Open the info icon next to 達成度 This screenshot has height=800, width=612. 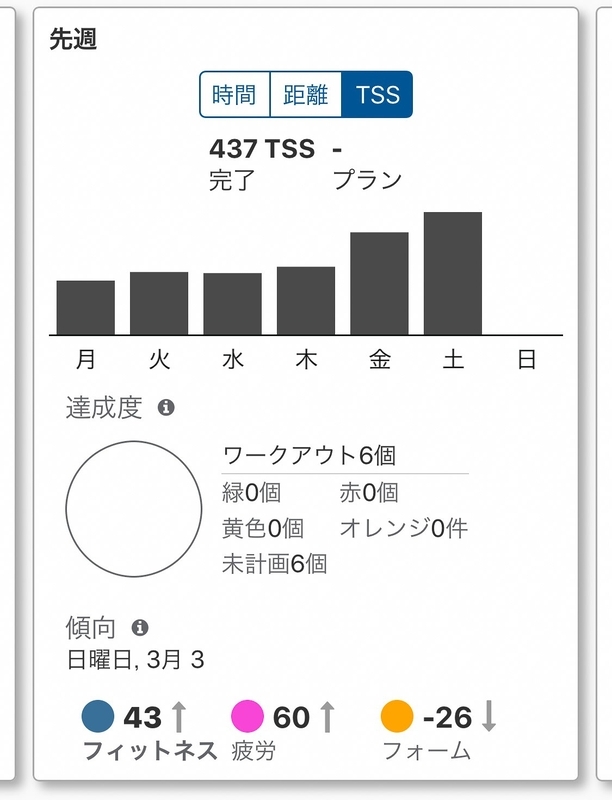166,408
